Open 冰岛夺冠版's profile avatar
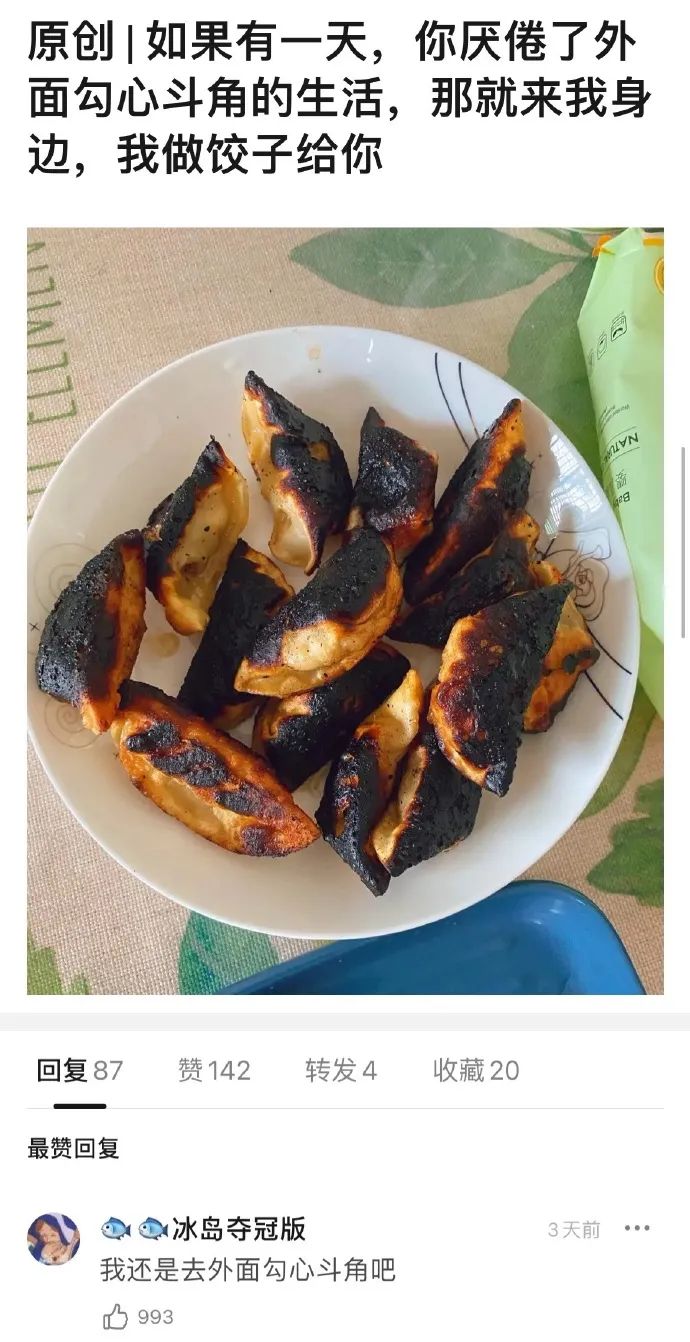 (x=53, y=1239)
